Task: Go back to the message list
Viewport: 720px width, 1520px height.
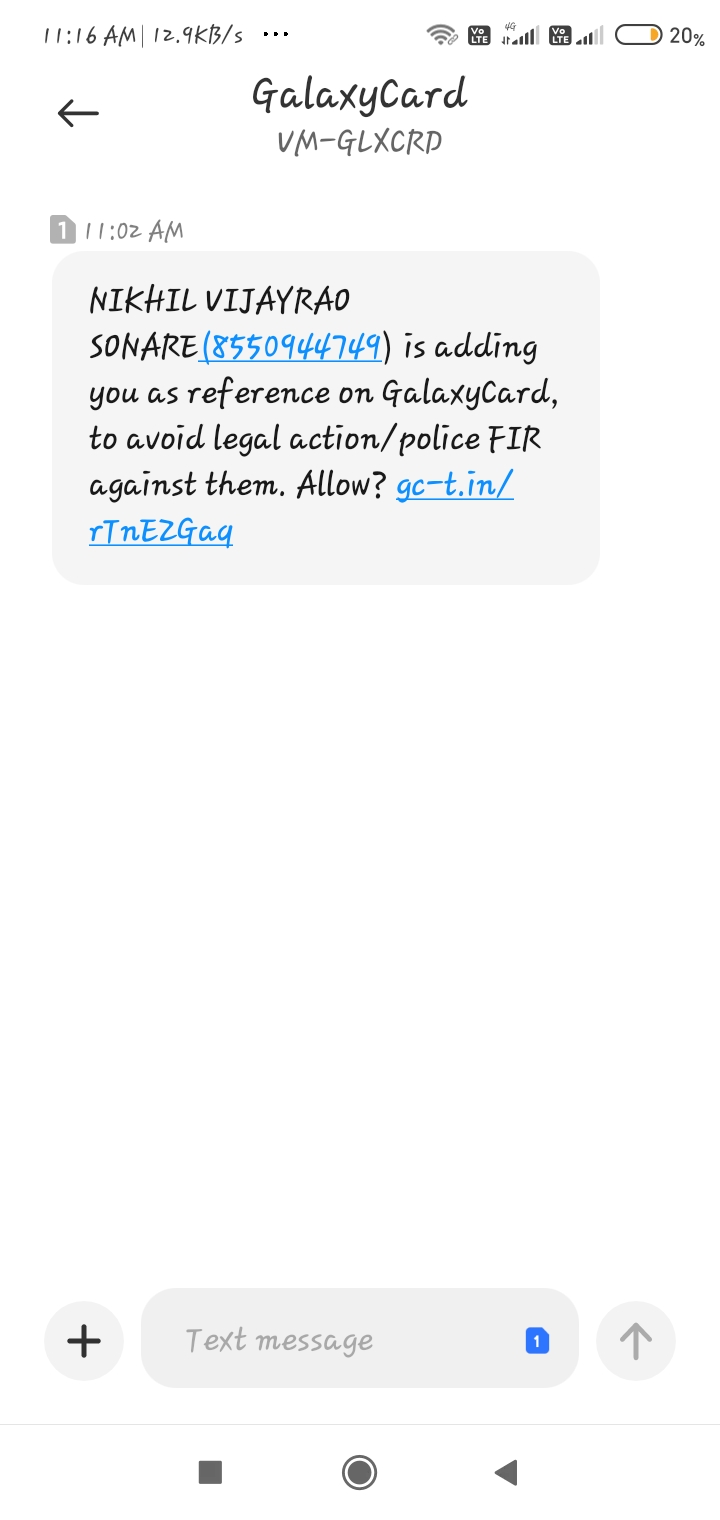Action: pos(78,114)
